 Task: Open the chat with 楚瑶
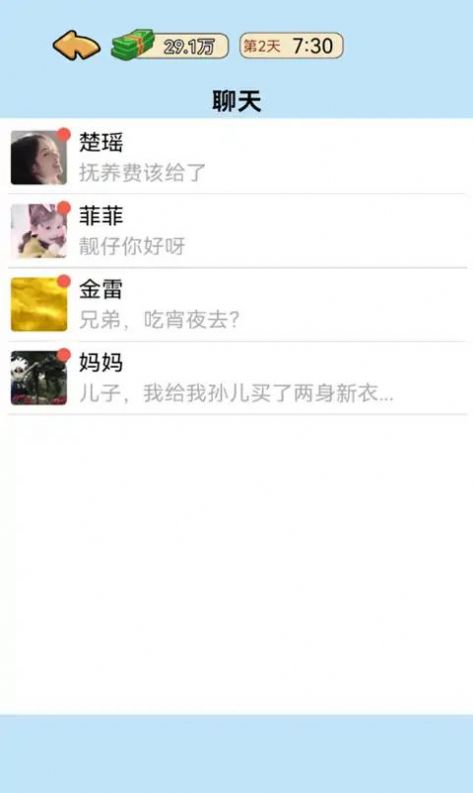click(236, 157)
